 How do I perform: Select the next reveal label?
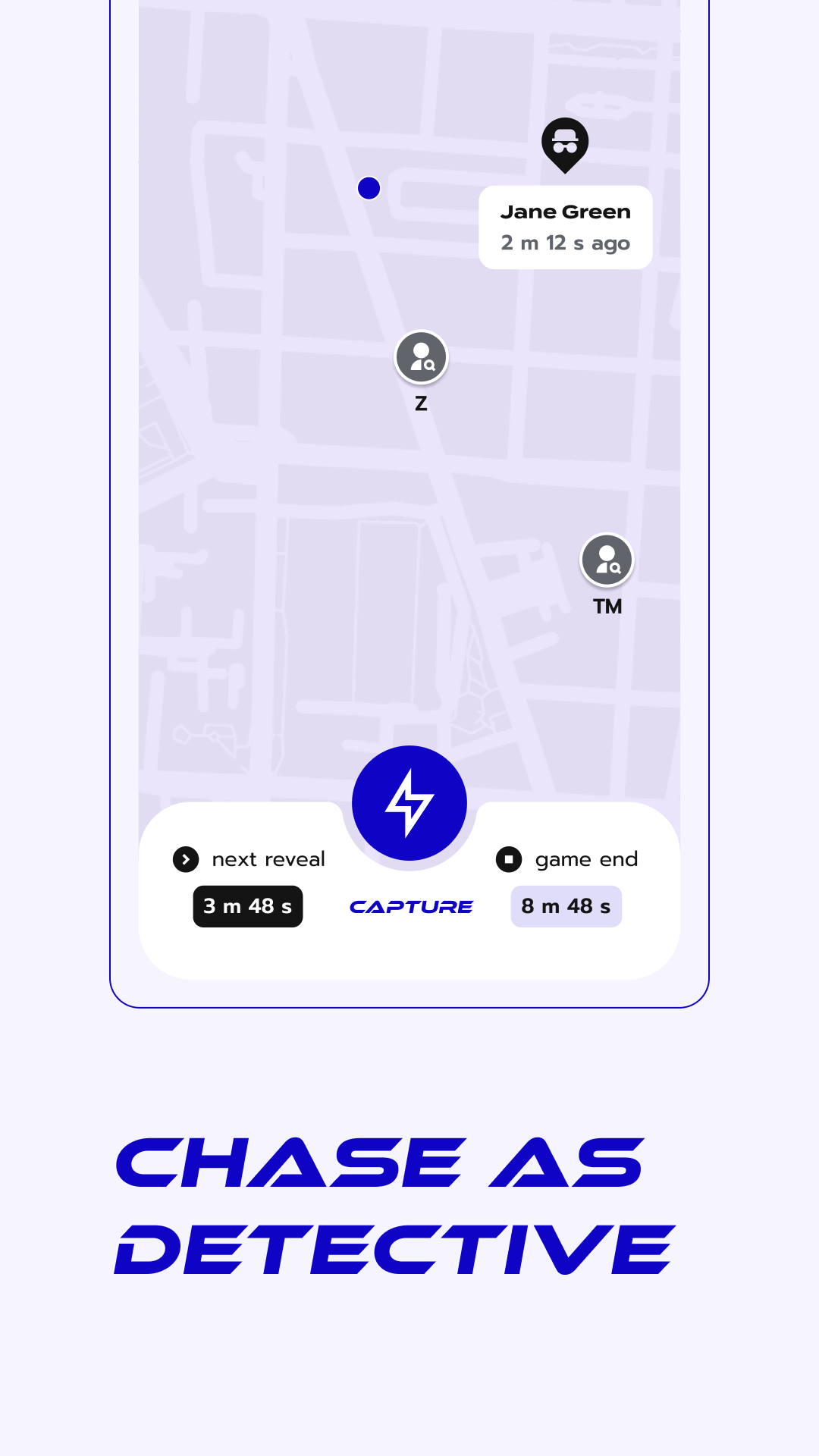pyautogui.click(x=268, y=859)
